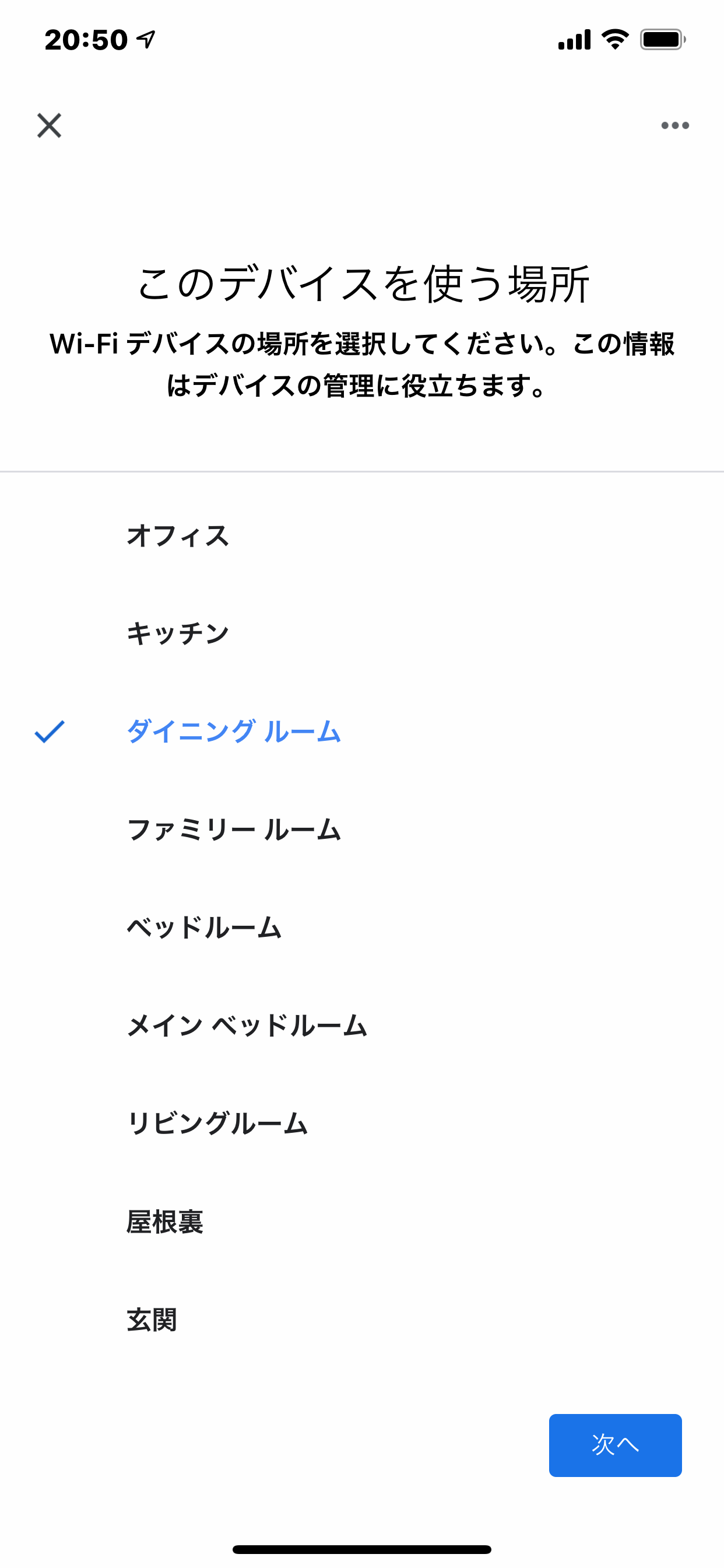Tap the selected ダイニング ルーム option
Viewport: 724px width, 1568px height.
(362, 731)
